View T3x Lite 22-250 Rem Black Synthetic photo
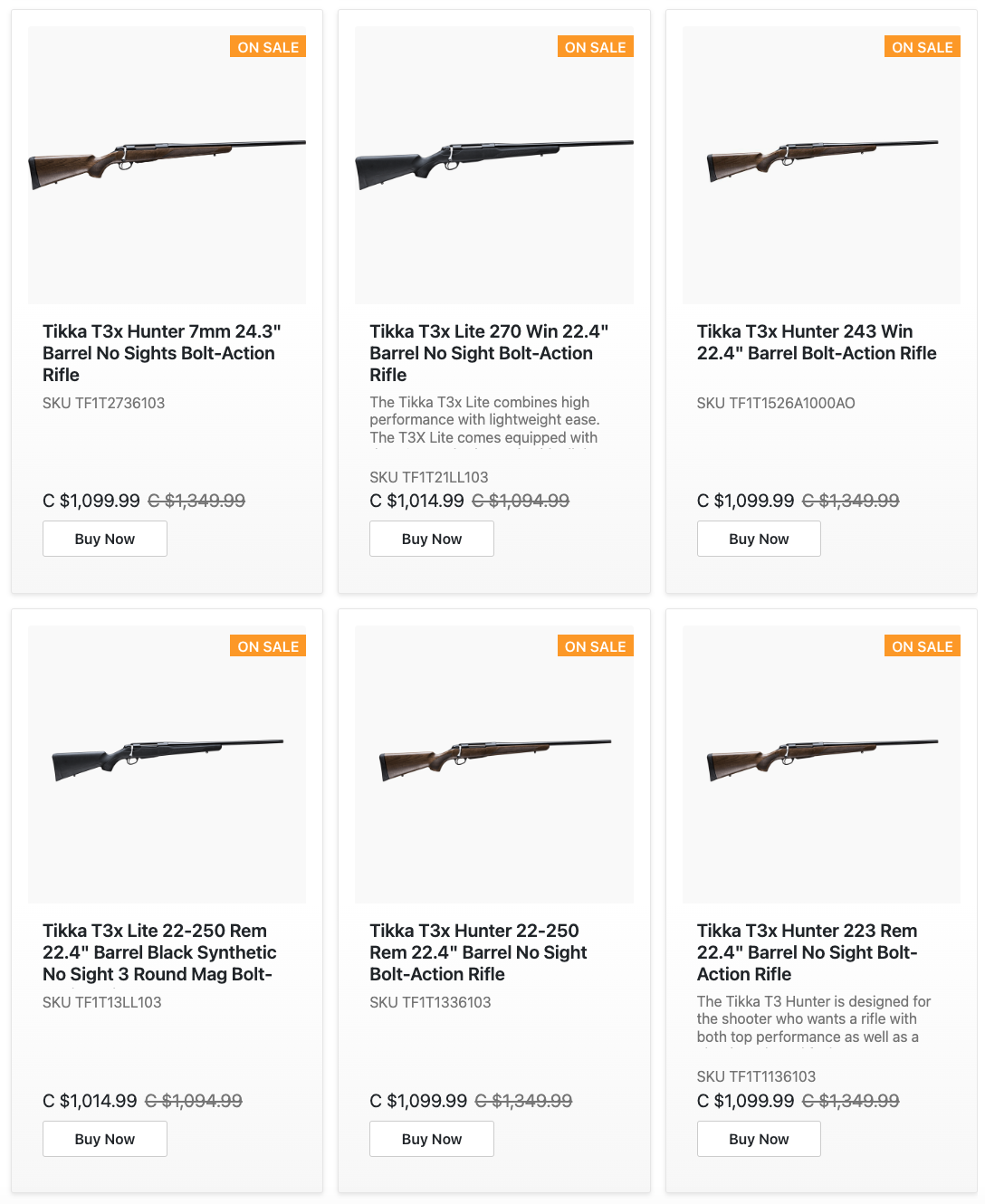985x1204 pixels. (x=167, y=764)
